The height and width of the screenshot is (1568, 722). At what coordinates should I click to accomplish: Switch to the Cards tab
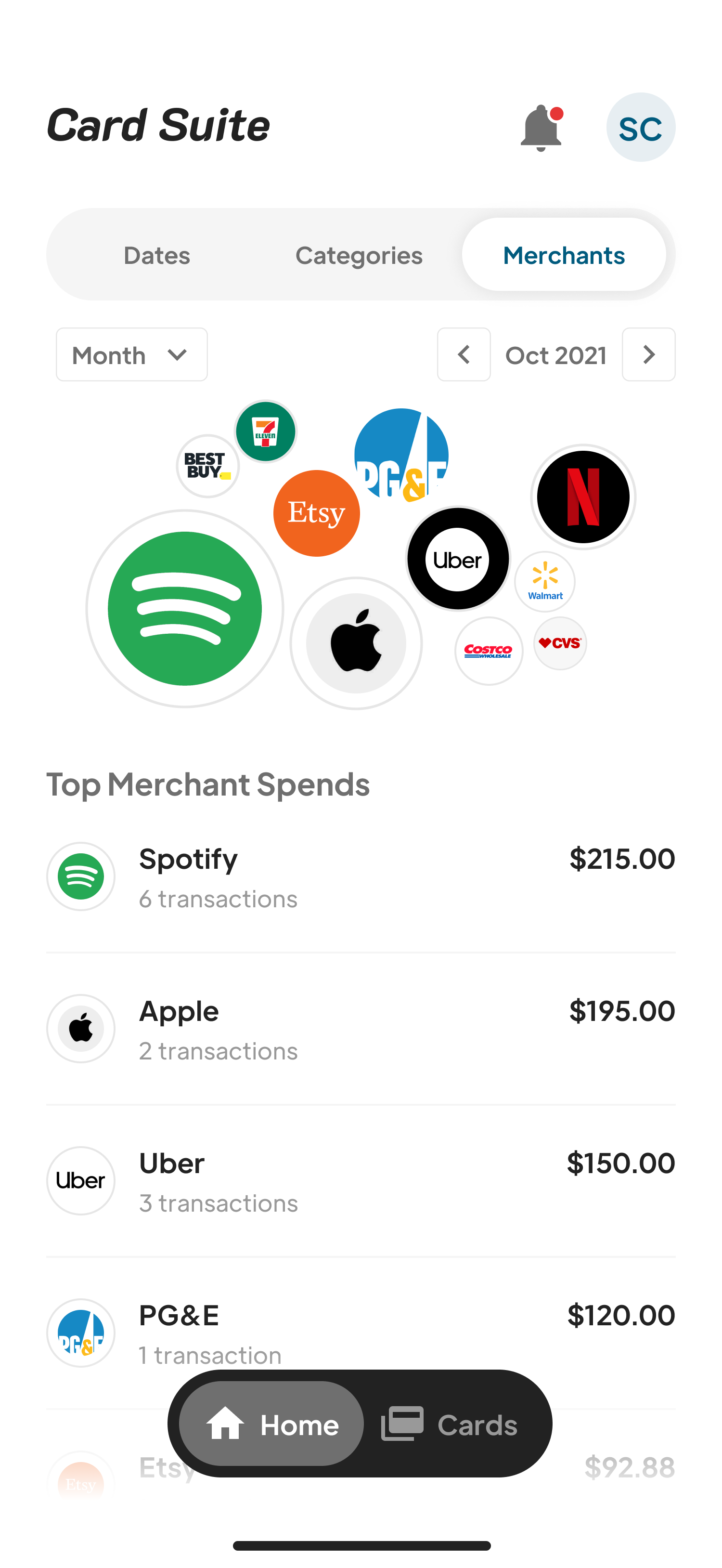point(450,1424)
